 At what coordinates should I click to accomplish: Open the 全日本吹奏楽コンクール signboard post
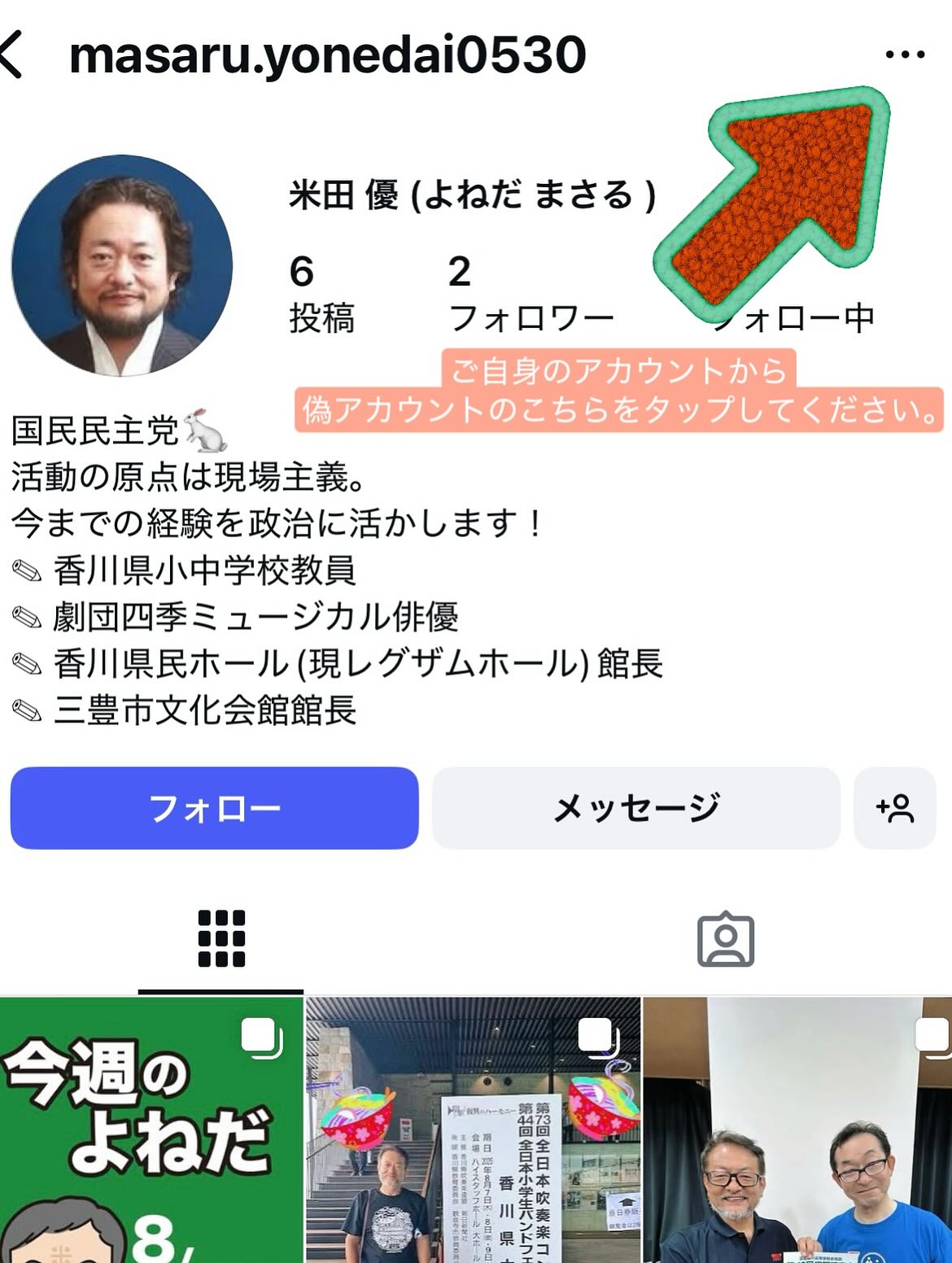473,1130
